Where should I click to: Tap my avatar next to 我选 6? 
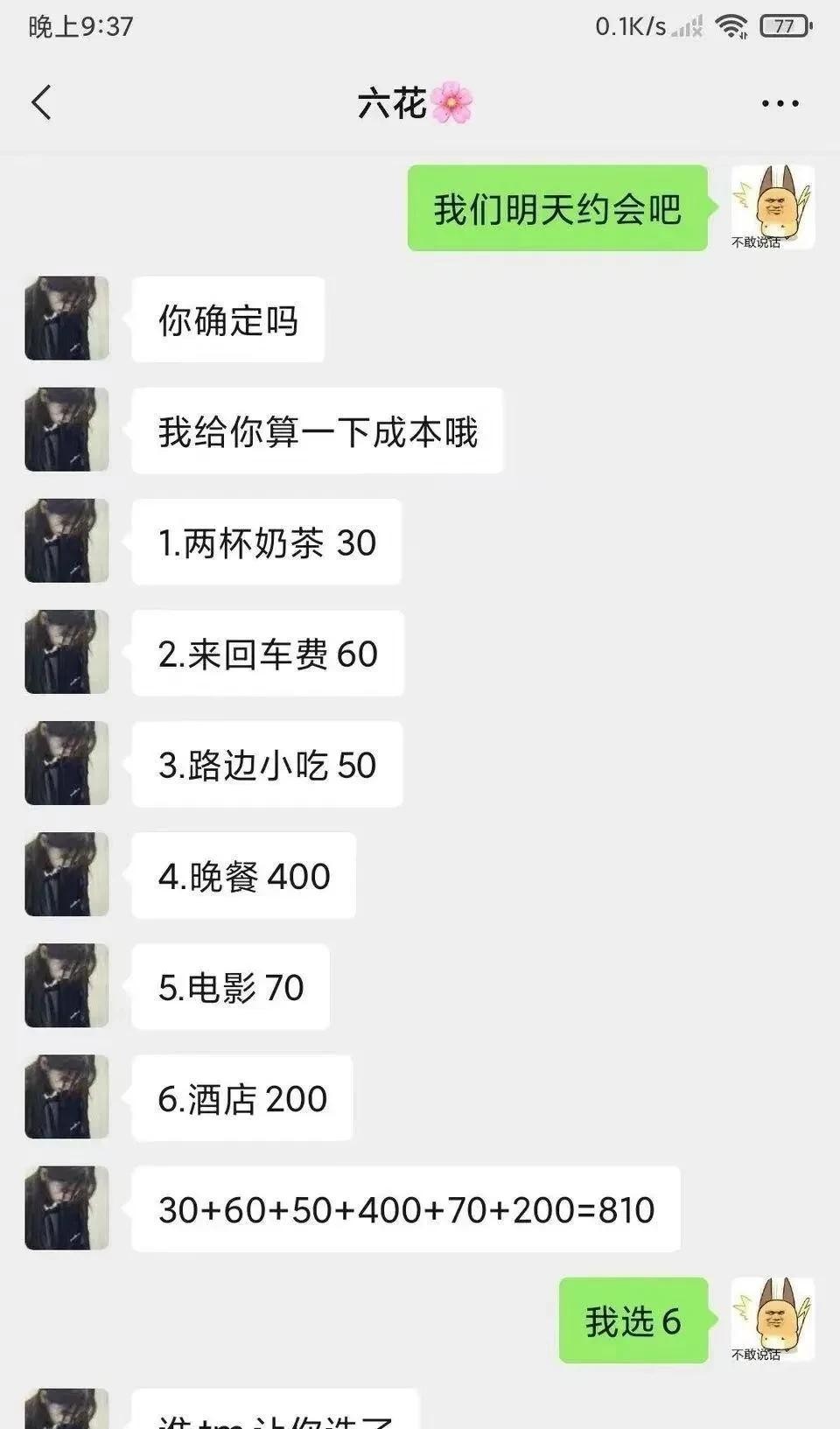click(x=773, y=1320)
